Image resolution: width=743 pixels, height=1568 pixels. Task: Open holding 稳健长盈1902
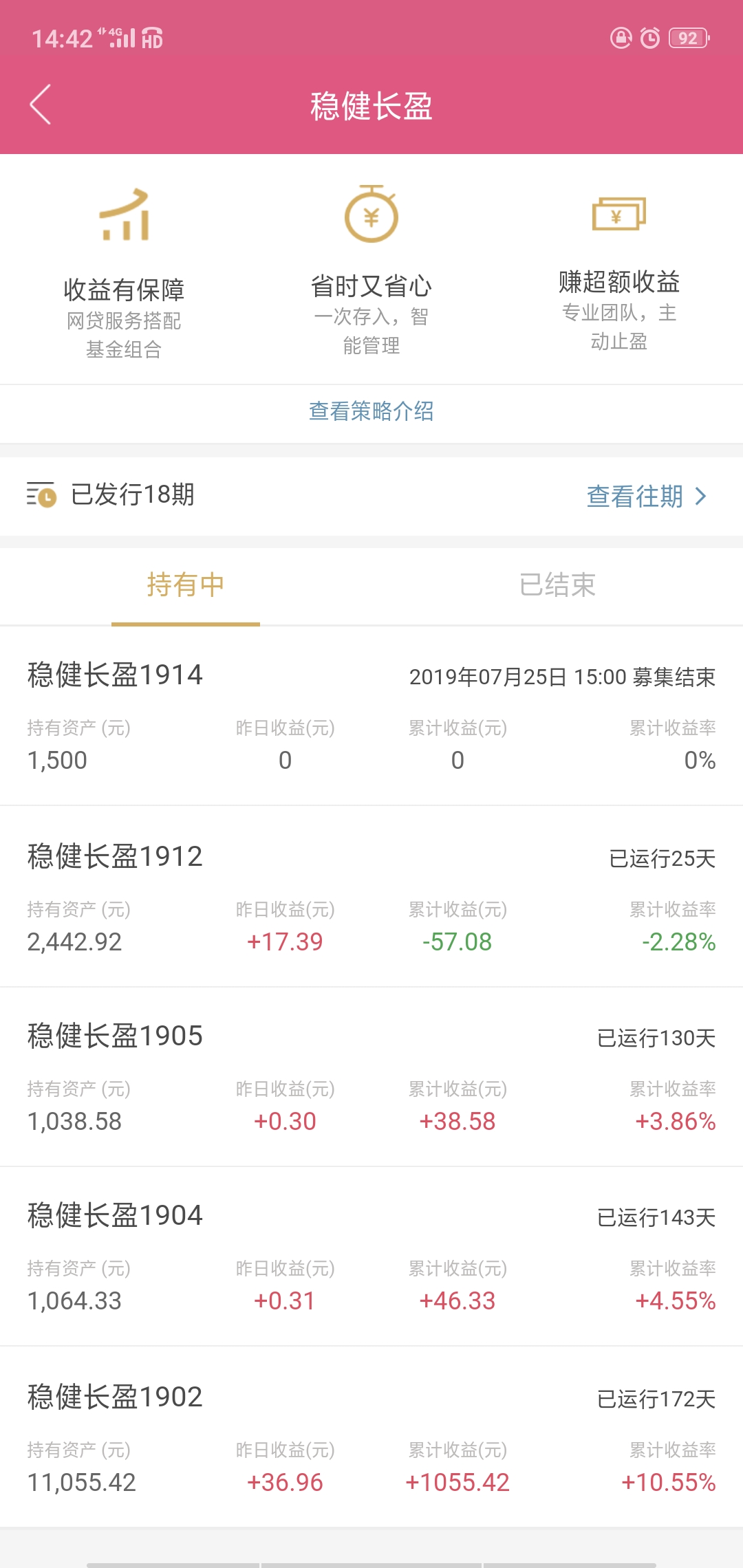(371, 1437)
